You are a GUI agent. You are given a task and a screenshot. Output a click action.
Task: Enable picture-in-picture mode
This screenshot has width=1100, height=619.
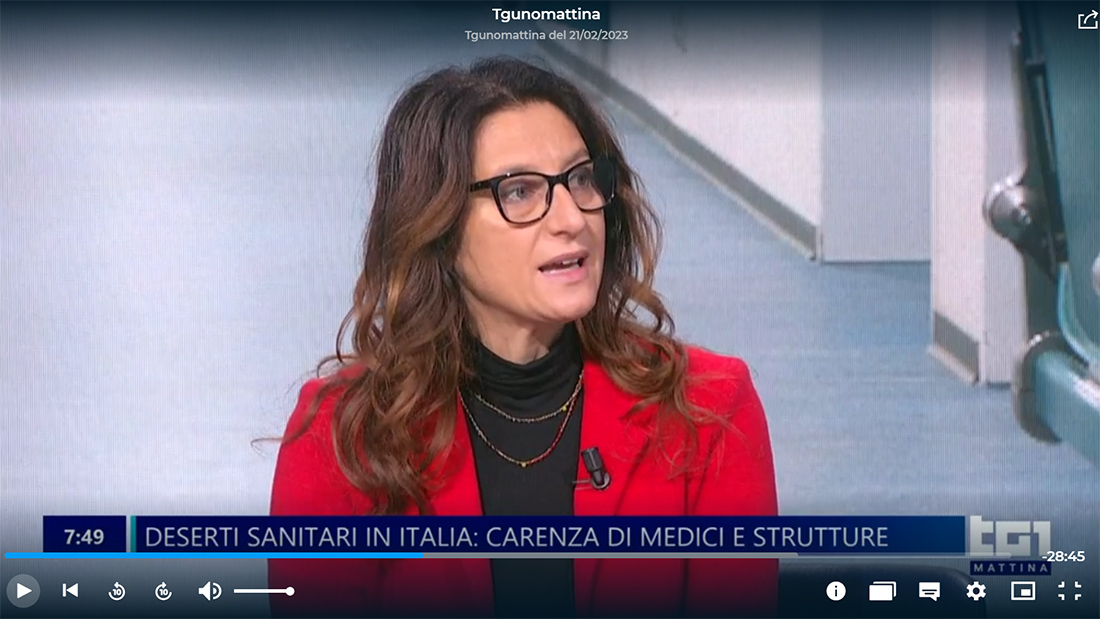tap(1023, 591)
